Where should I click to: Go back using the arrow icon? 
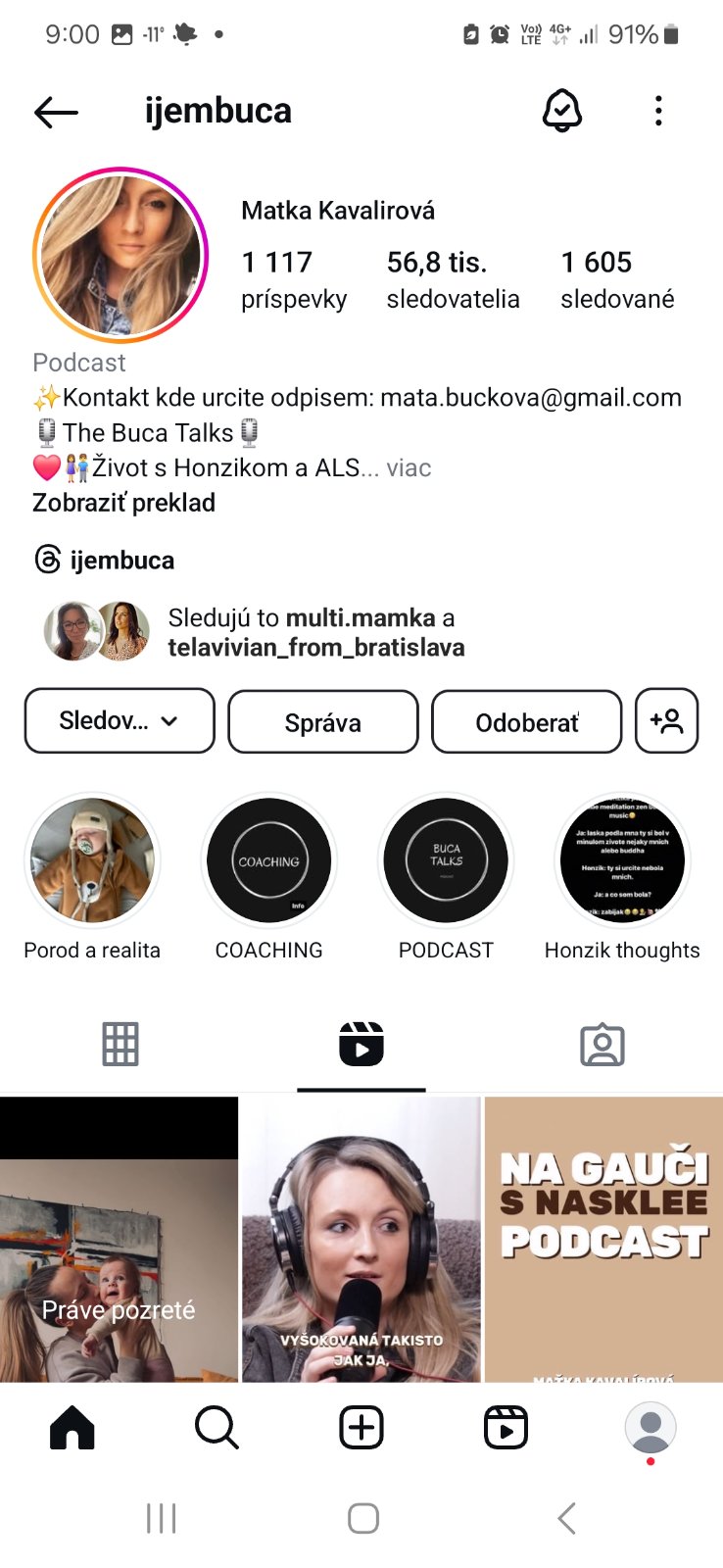(x=56, y=112)
